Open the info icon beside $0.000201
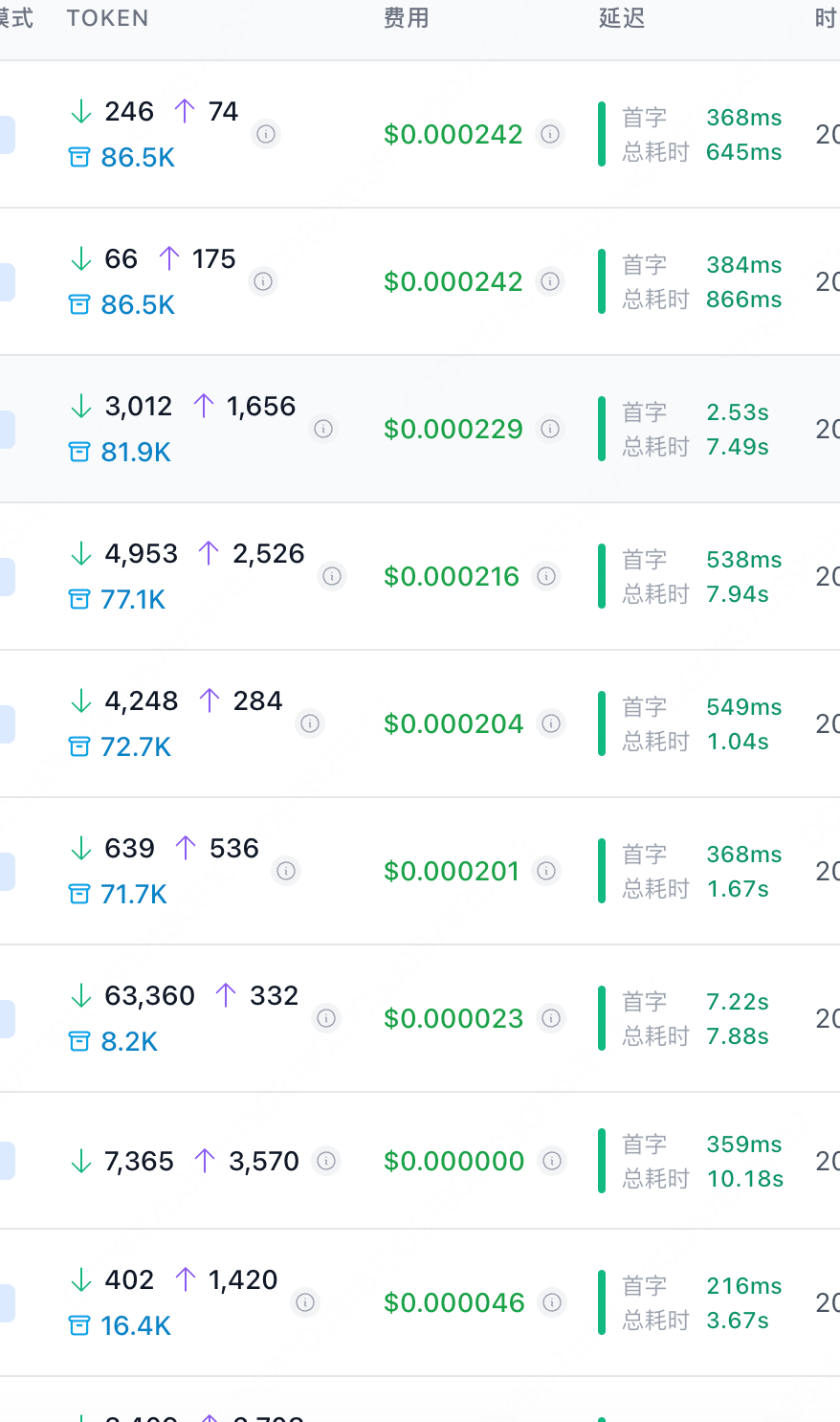The height and width of the screenshot is (1422, 840). click(546, 871)
